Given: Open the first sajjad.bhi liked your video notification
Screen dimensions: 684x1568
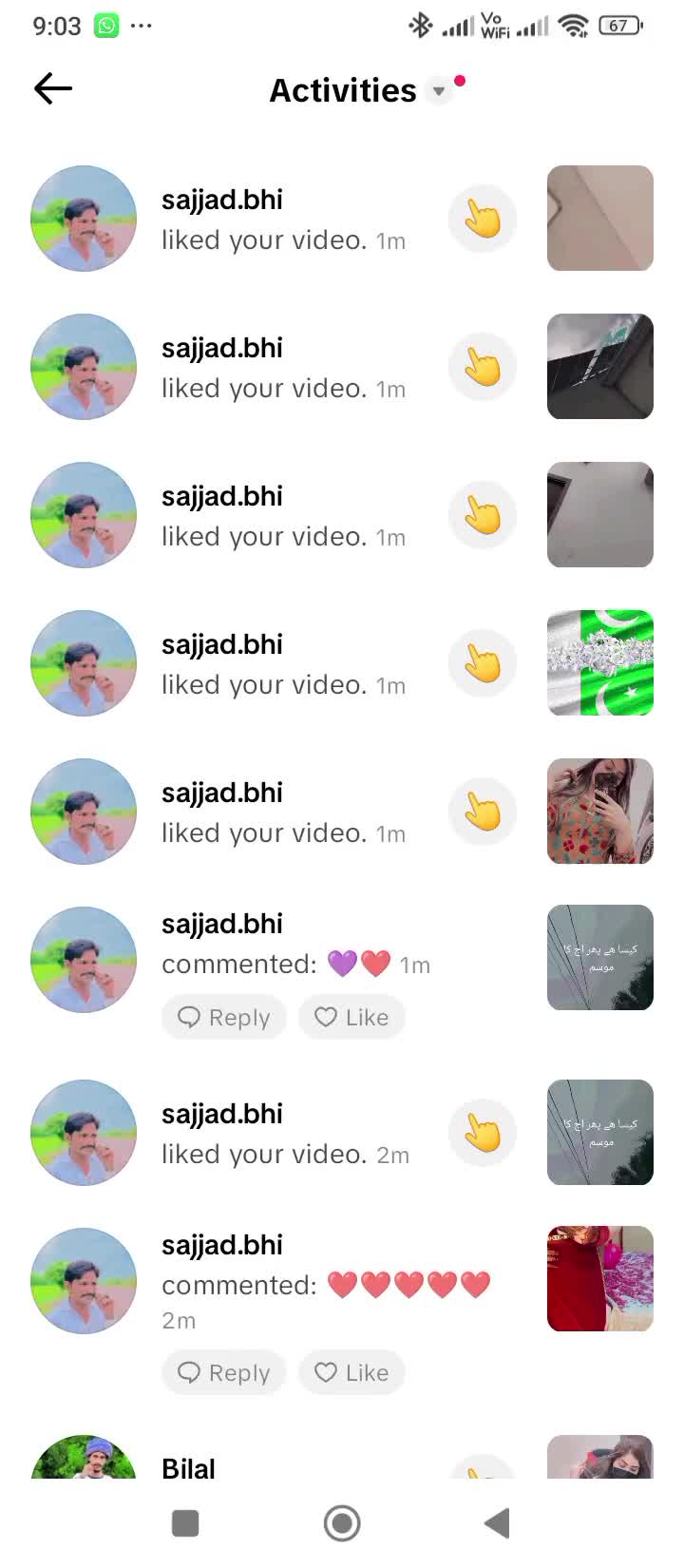Looking at the screenshot, I should tap(342, 219).
